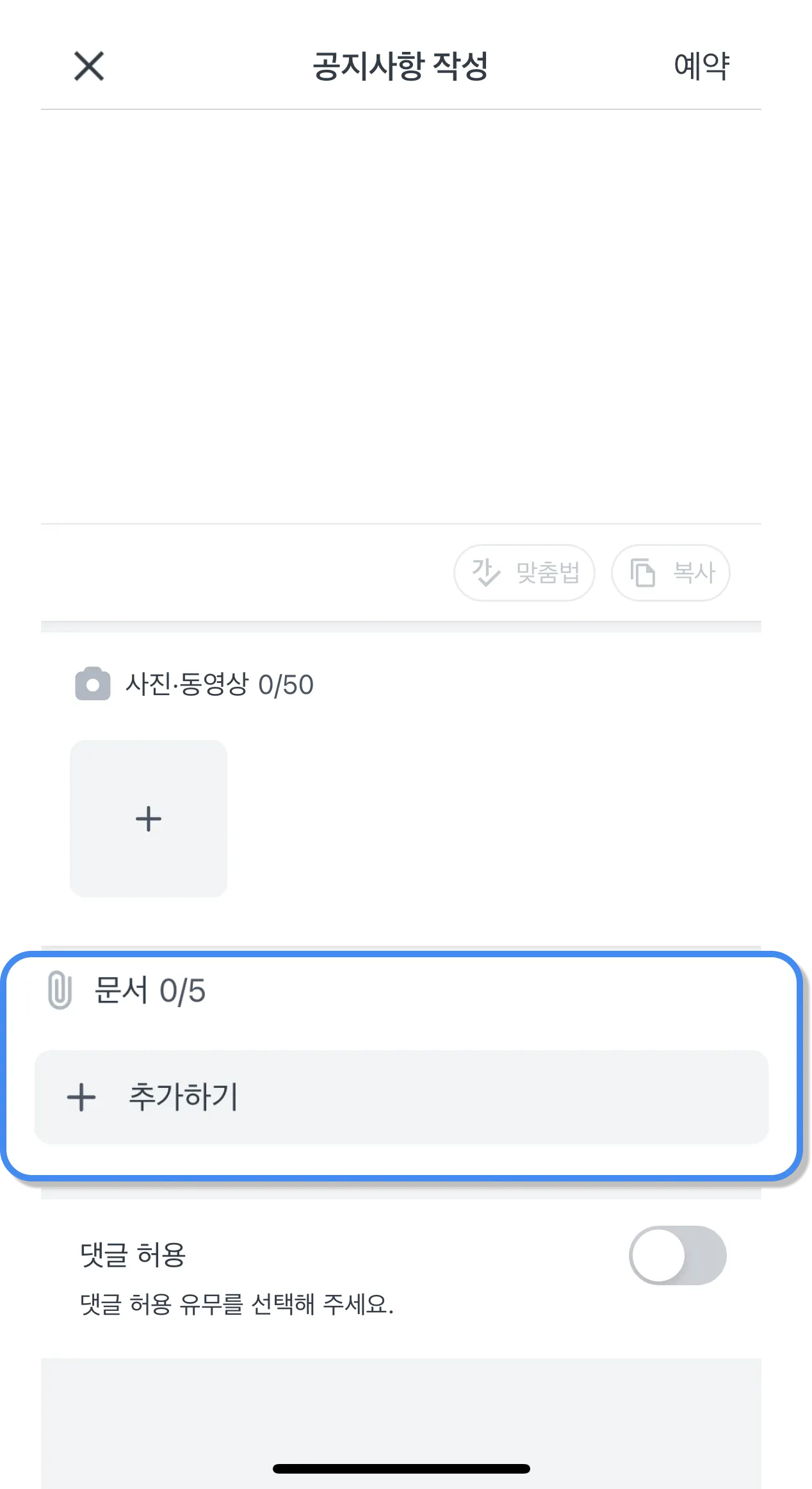The width and height of the screenshot is (812, 1489).
Task: Add a photo or video attachment
Action: click(x=149, y=819)
